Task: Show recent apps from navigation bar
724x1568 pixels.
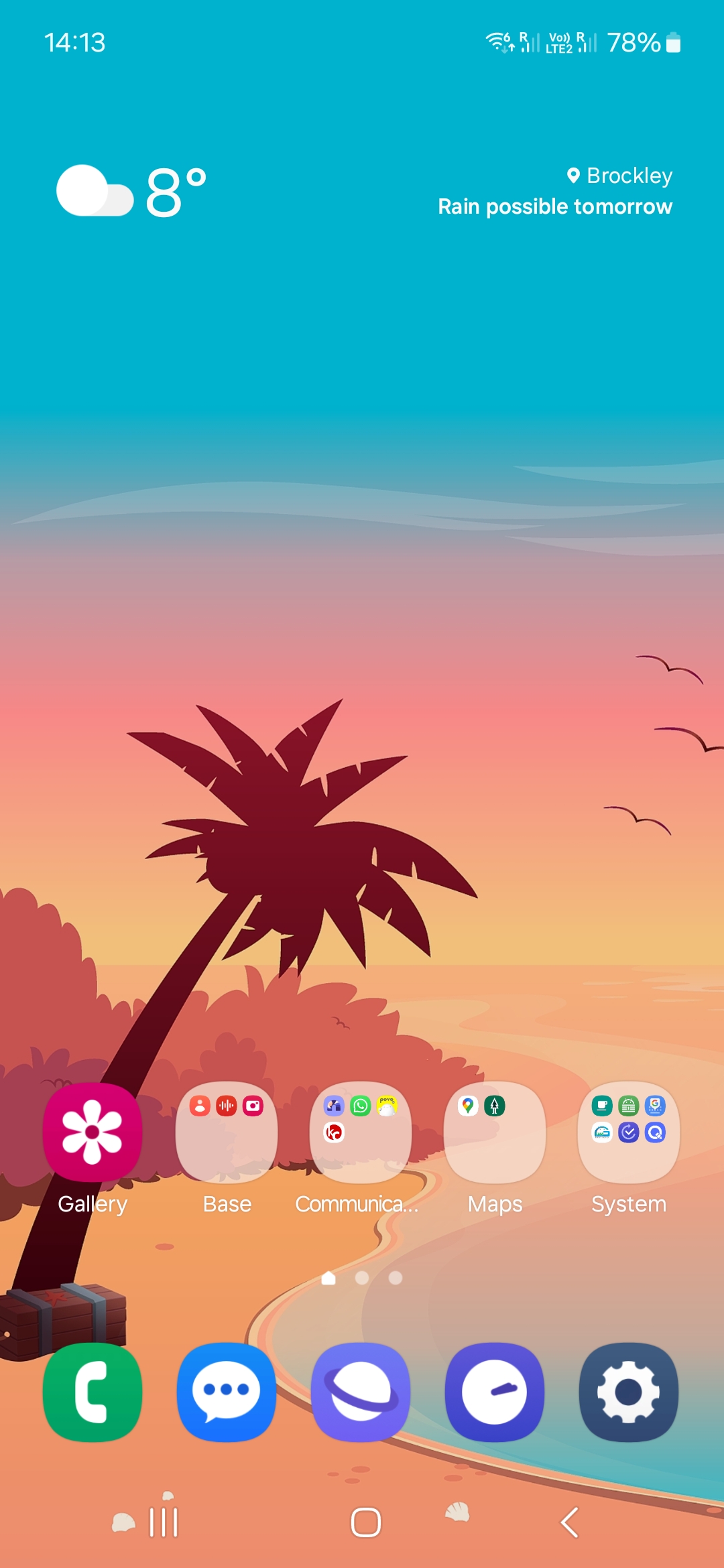Action: [164, 1522]
